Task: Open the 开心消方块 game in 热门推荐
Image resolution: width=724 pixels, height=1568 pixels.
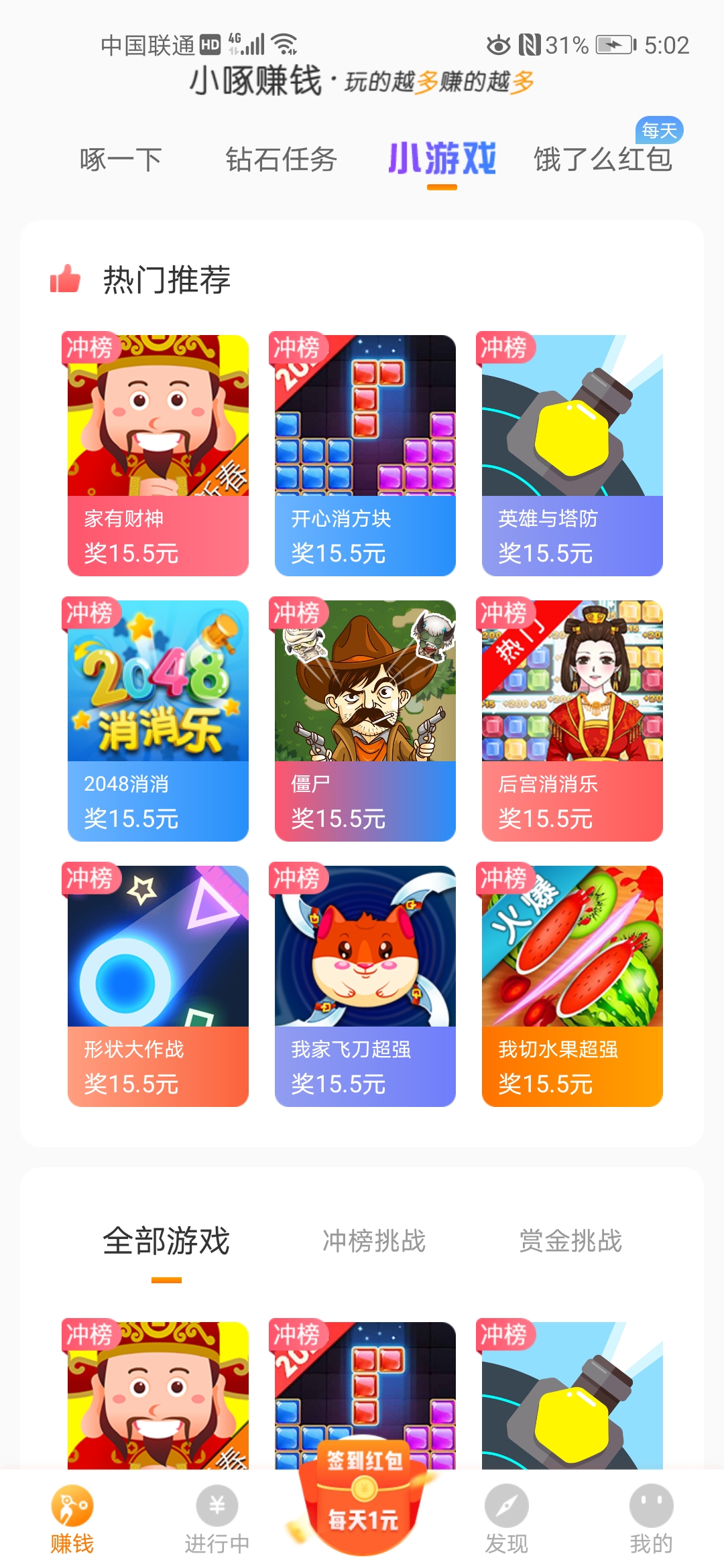Action: coord(365,455)
